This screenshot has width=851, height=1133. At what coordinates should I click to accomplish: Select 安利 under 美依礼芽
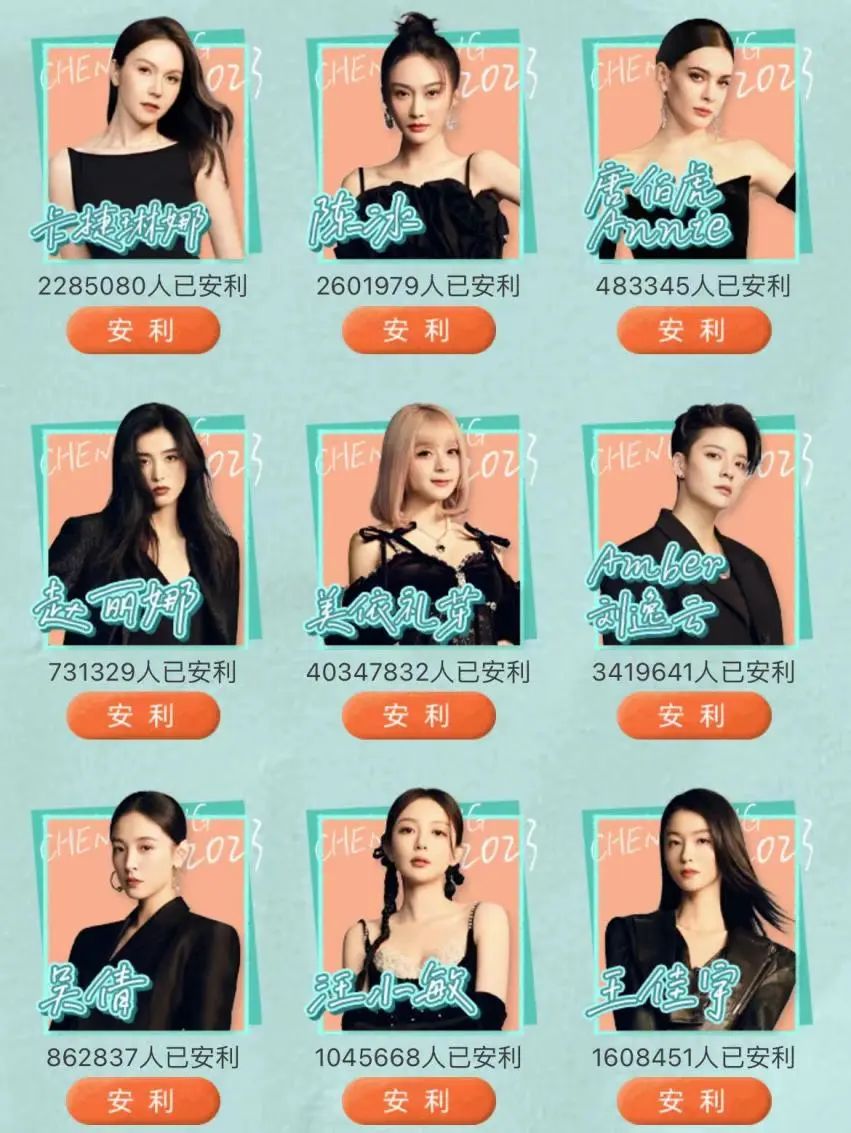[x=418, y=716]
